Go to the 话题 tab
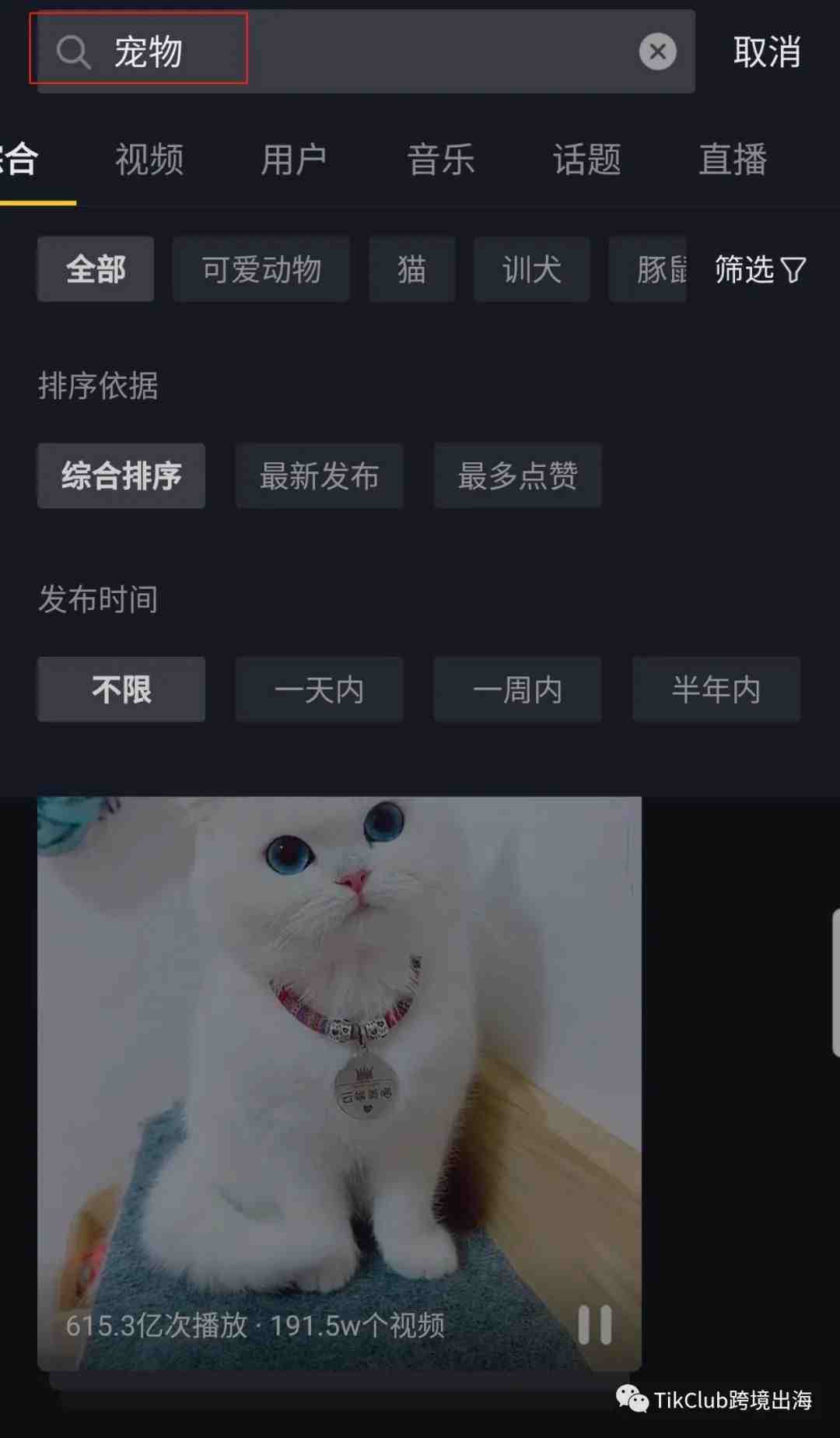Viewport: 840px width, 1438px height. click(x=587, y=160)
